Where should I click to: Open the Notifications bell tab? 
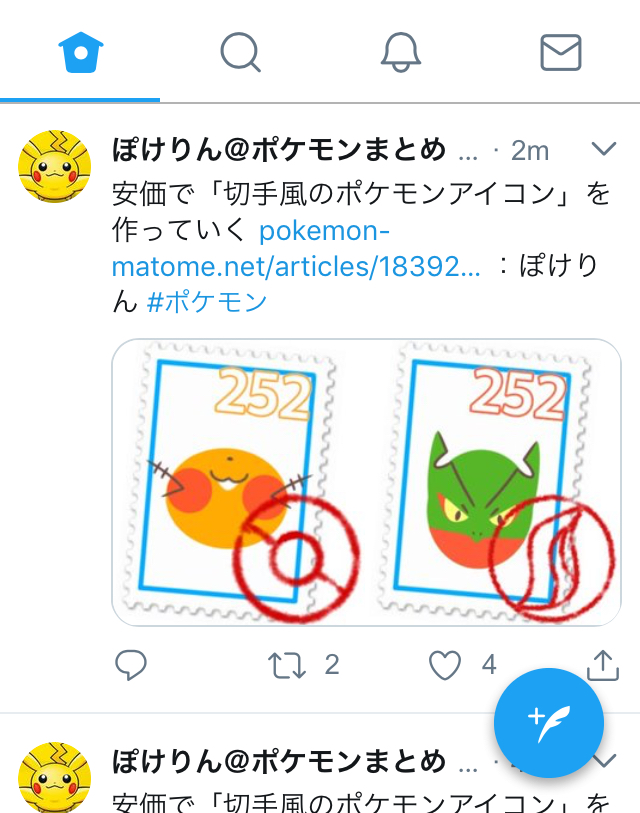point(401,52)
